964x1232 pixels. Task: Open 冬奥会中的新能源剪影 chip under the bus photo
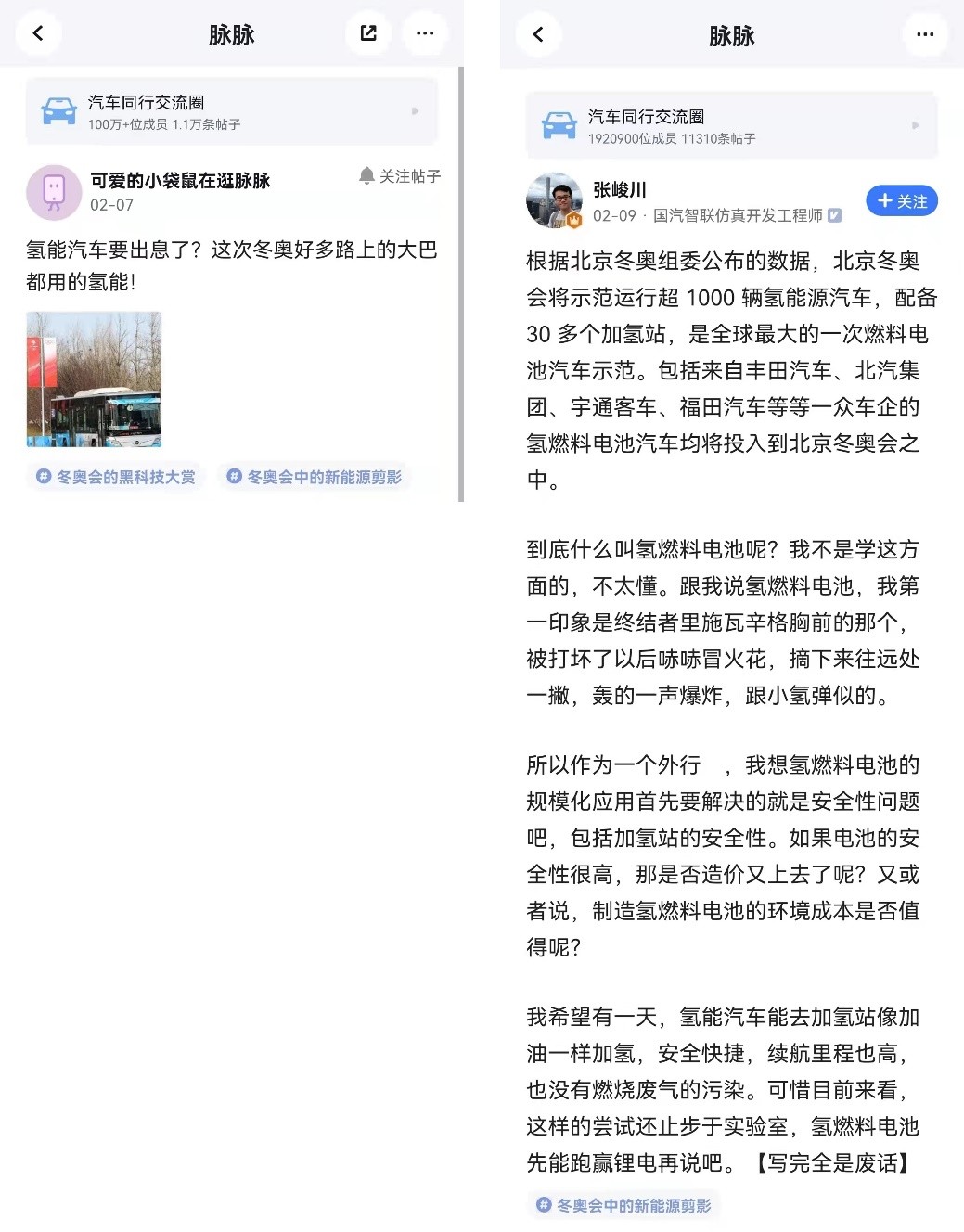315,477
